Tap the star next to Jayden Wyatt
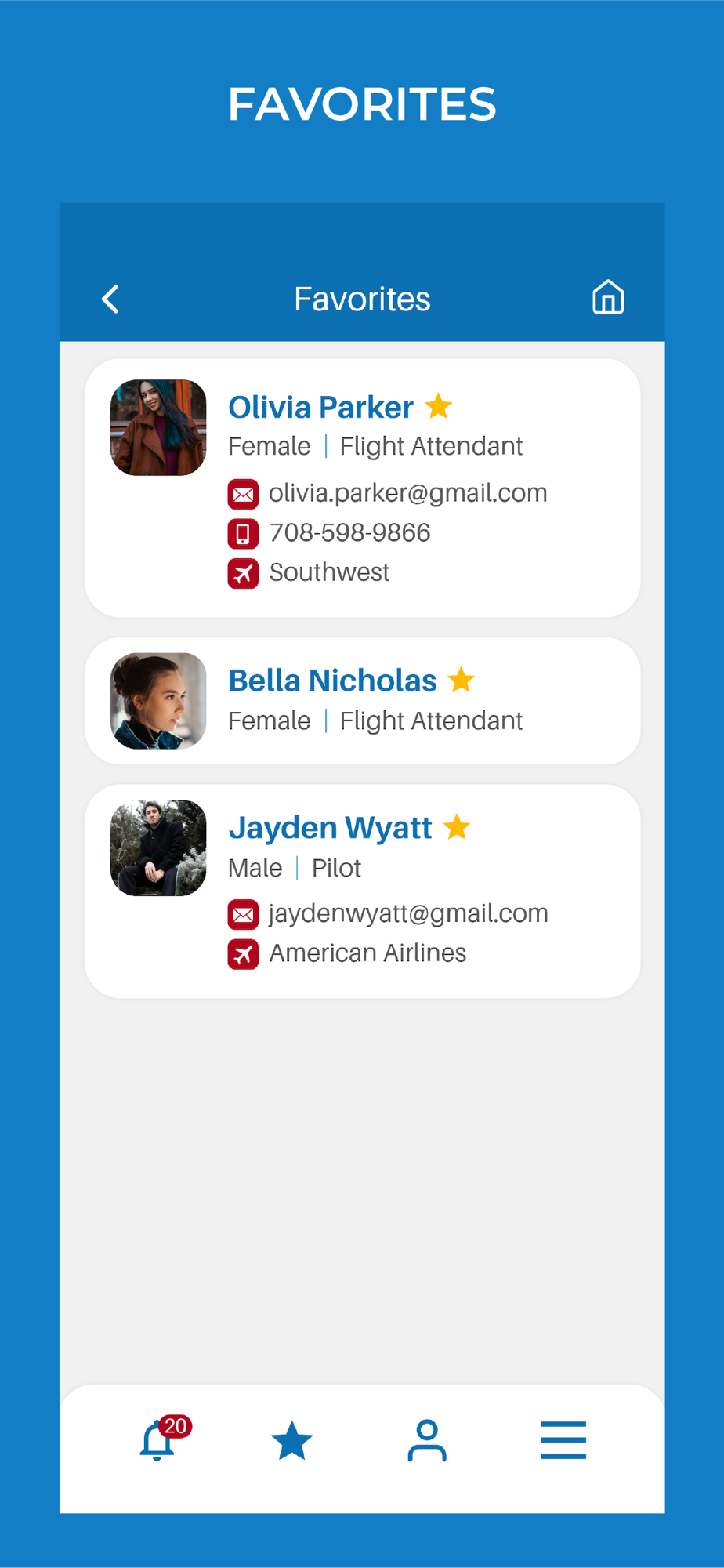Screen dimensions: 724x1568 (x=457, y=826)
